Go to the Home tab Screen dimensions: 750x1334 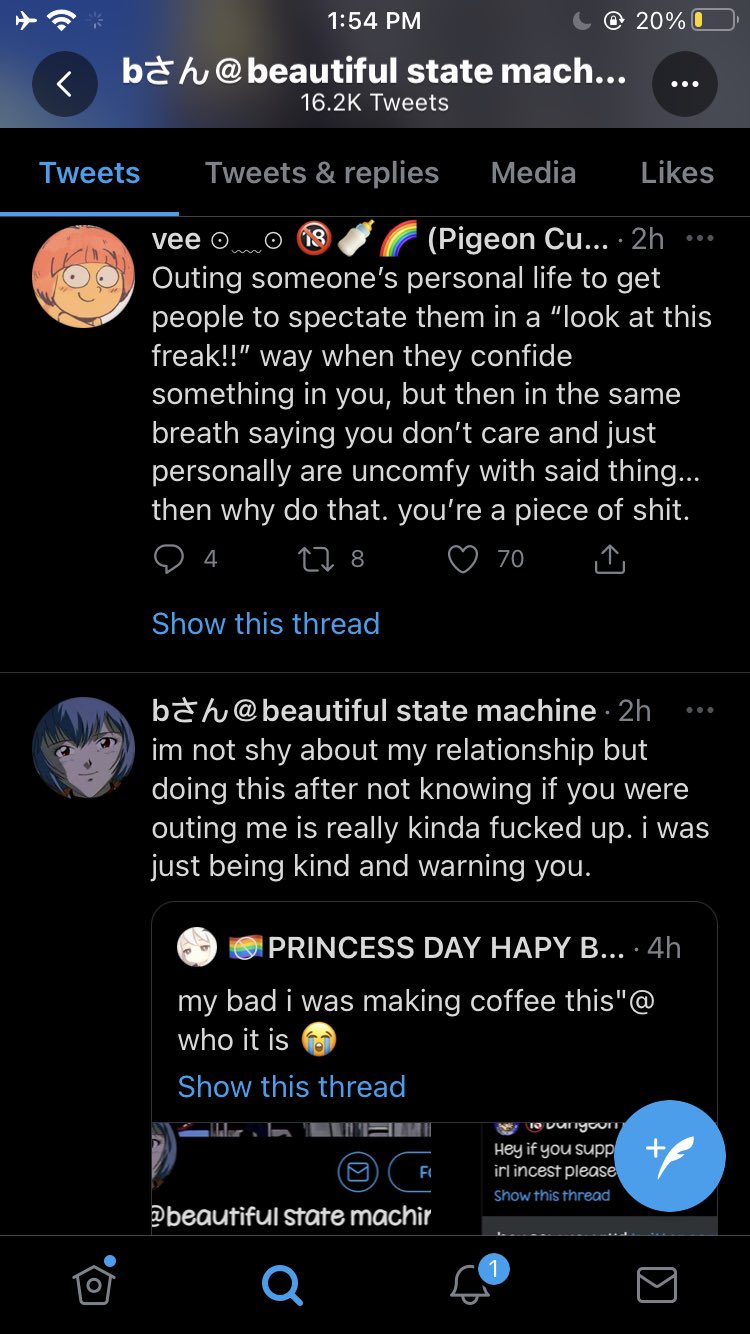94,1283
